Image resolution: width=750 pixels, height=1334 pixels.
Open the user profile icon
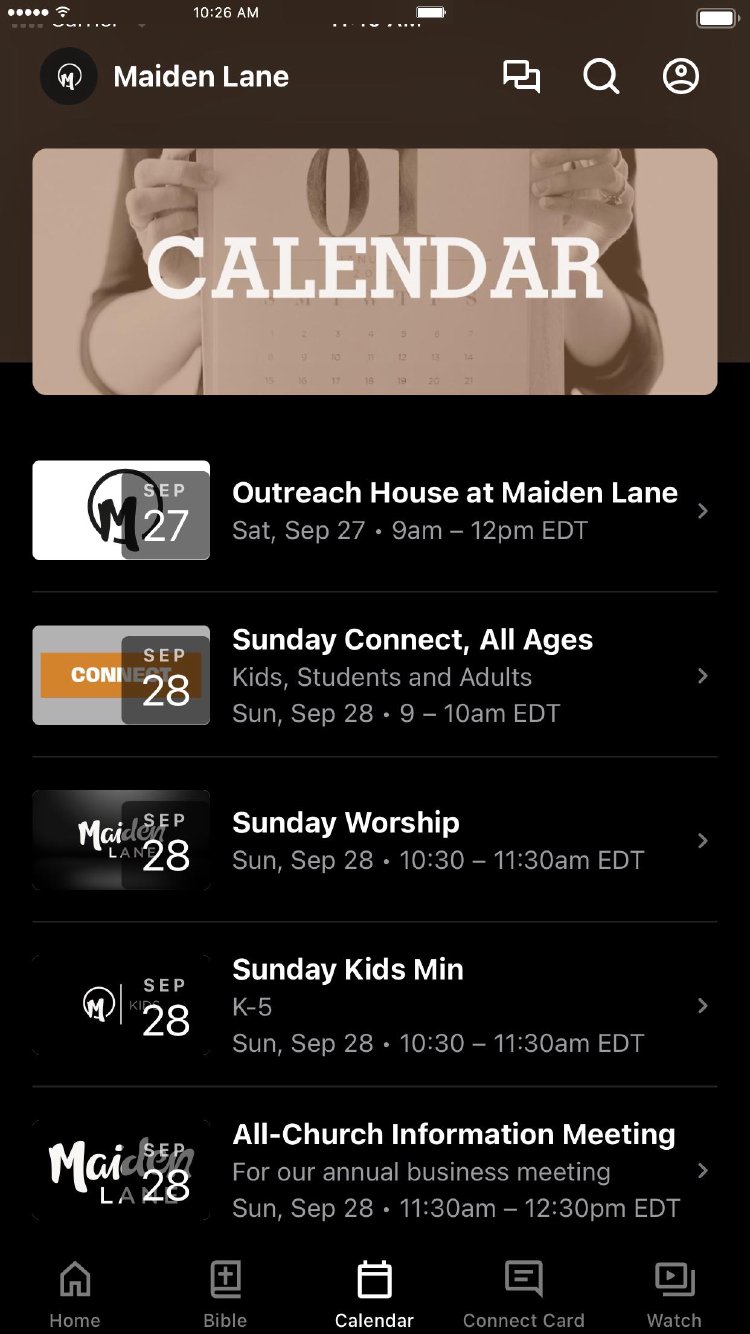[x=681, y=77]
